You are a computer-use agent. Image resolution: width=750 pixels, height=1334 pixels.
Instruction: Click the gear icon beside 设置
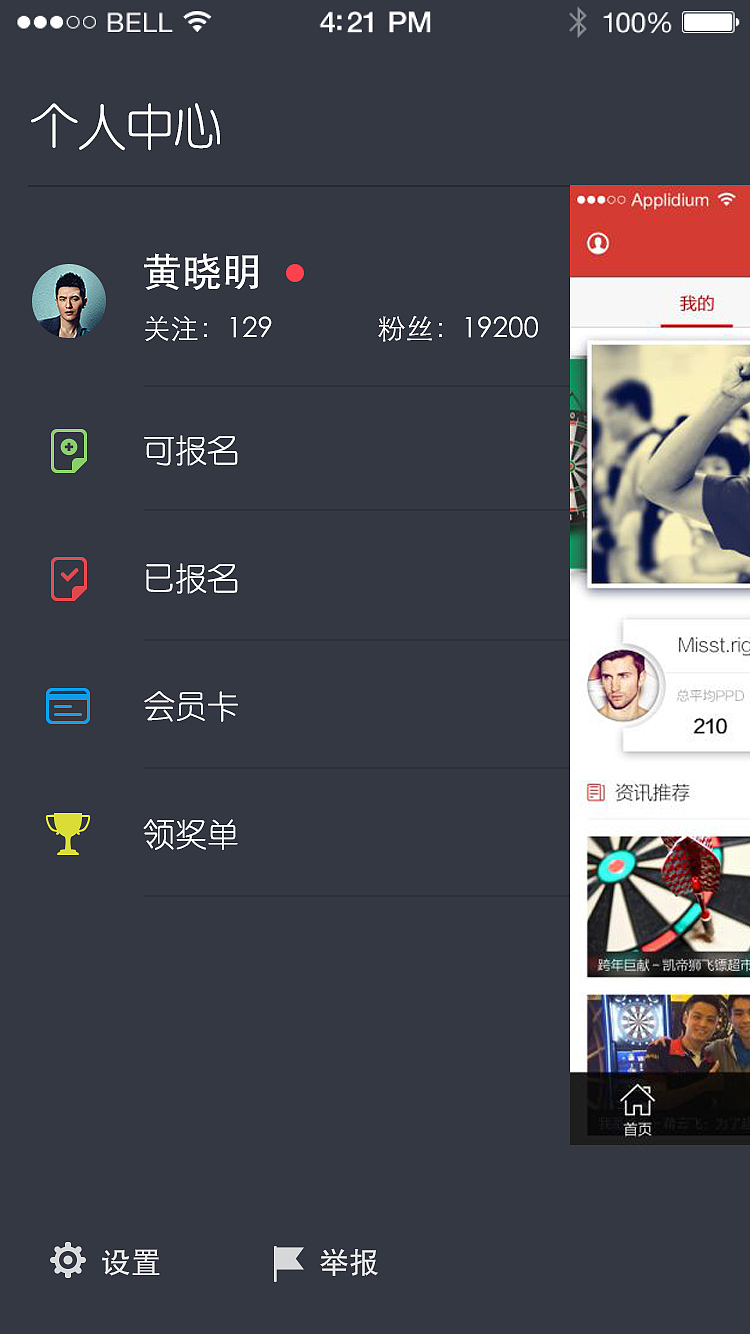click(x=67, y=1261)
